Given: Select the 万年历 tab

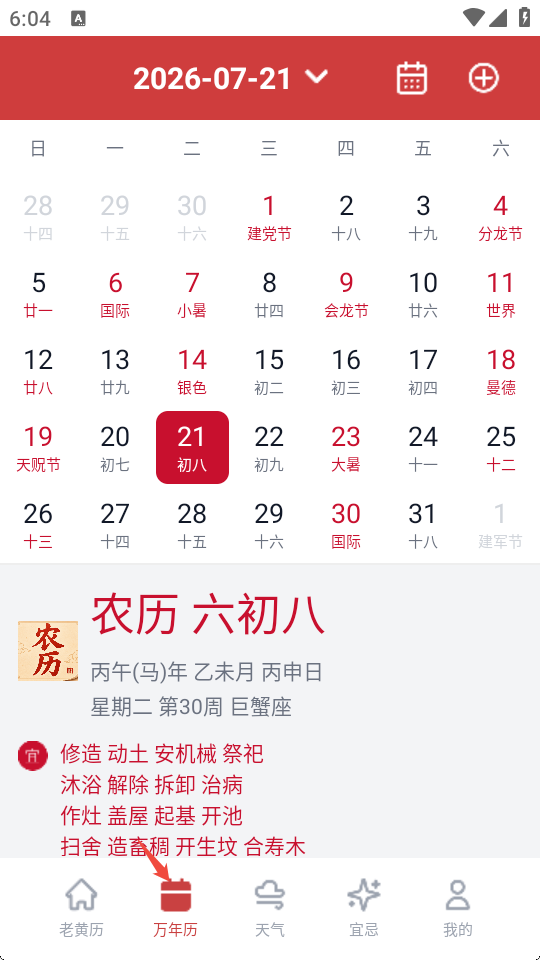Looking at the screenshot, I should [176, 909].
